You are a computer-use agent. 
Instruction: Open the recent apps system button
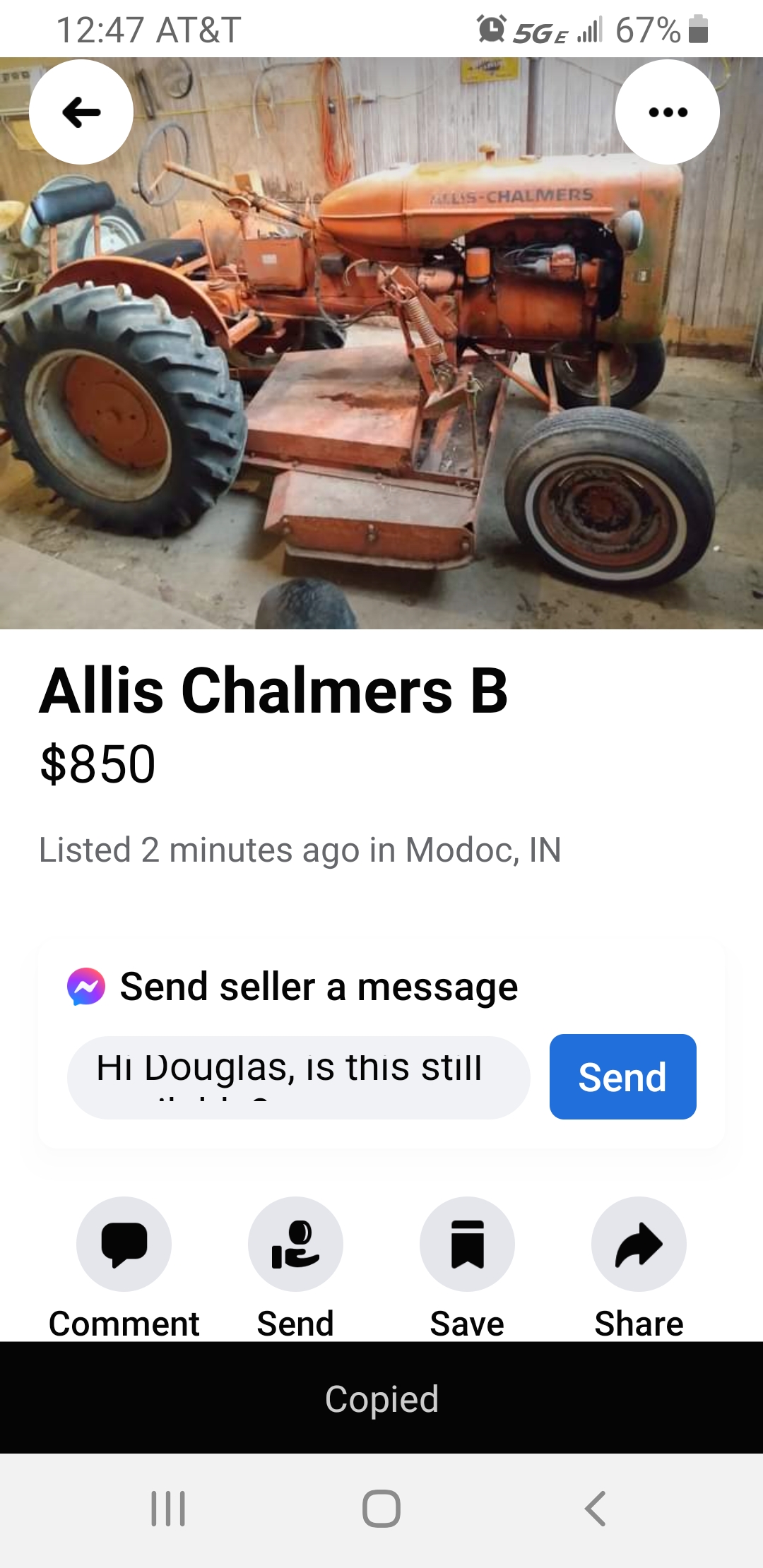168,1509
